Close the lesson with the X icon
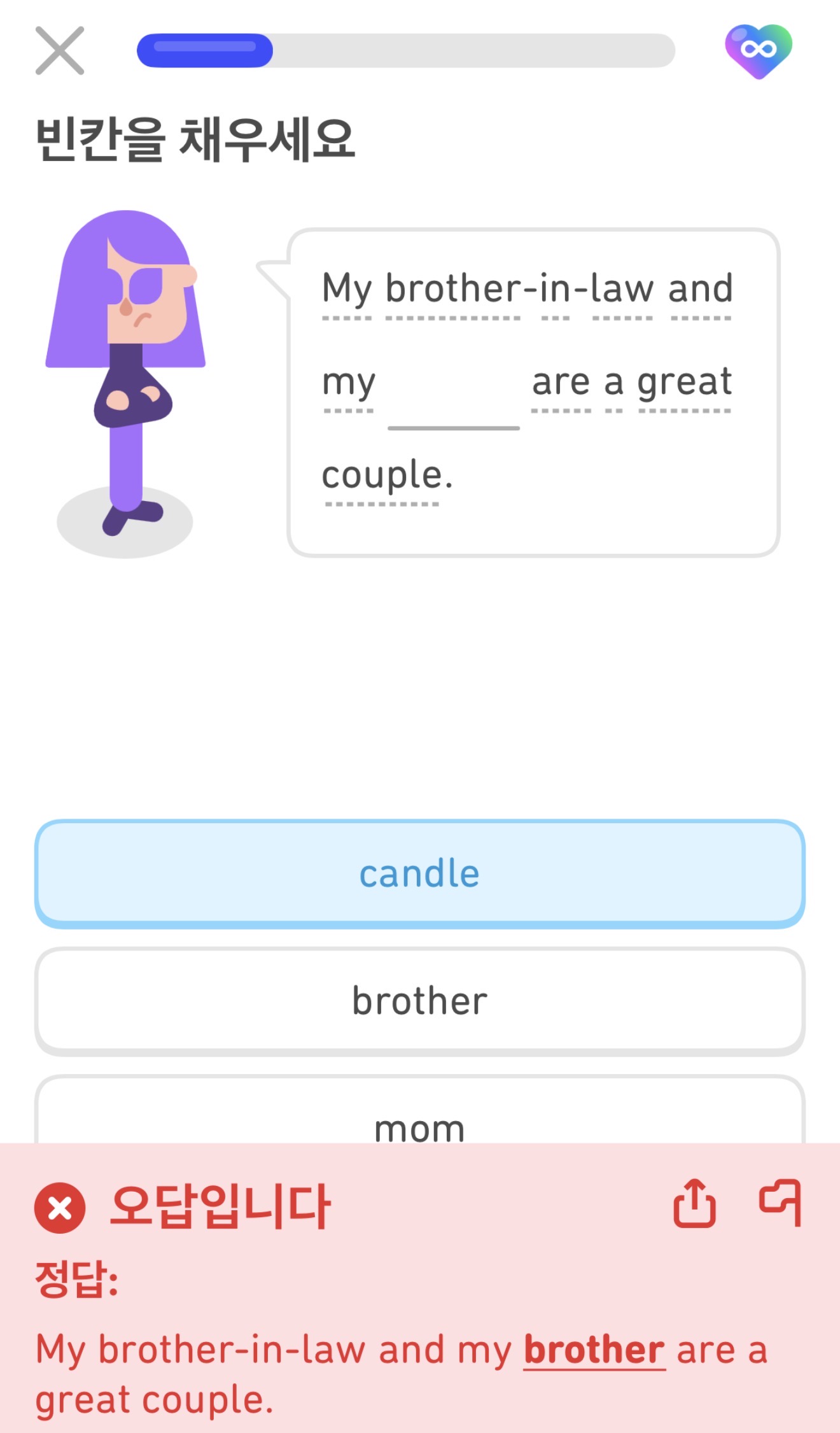This screenshot has height=1433, width=840. tap(59, 50)
